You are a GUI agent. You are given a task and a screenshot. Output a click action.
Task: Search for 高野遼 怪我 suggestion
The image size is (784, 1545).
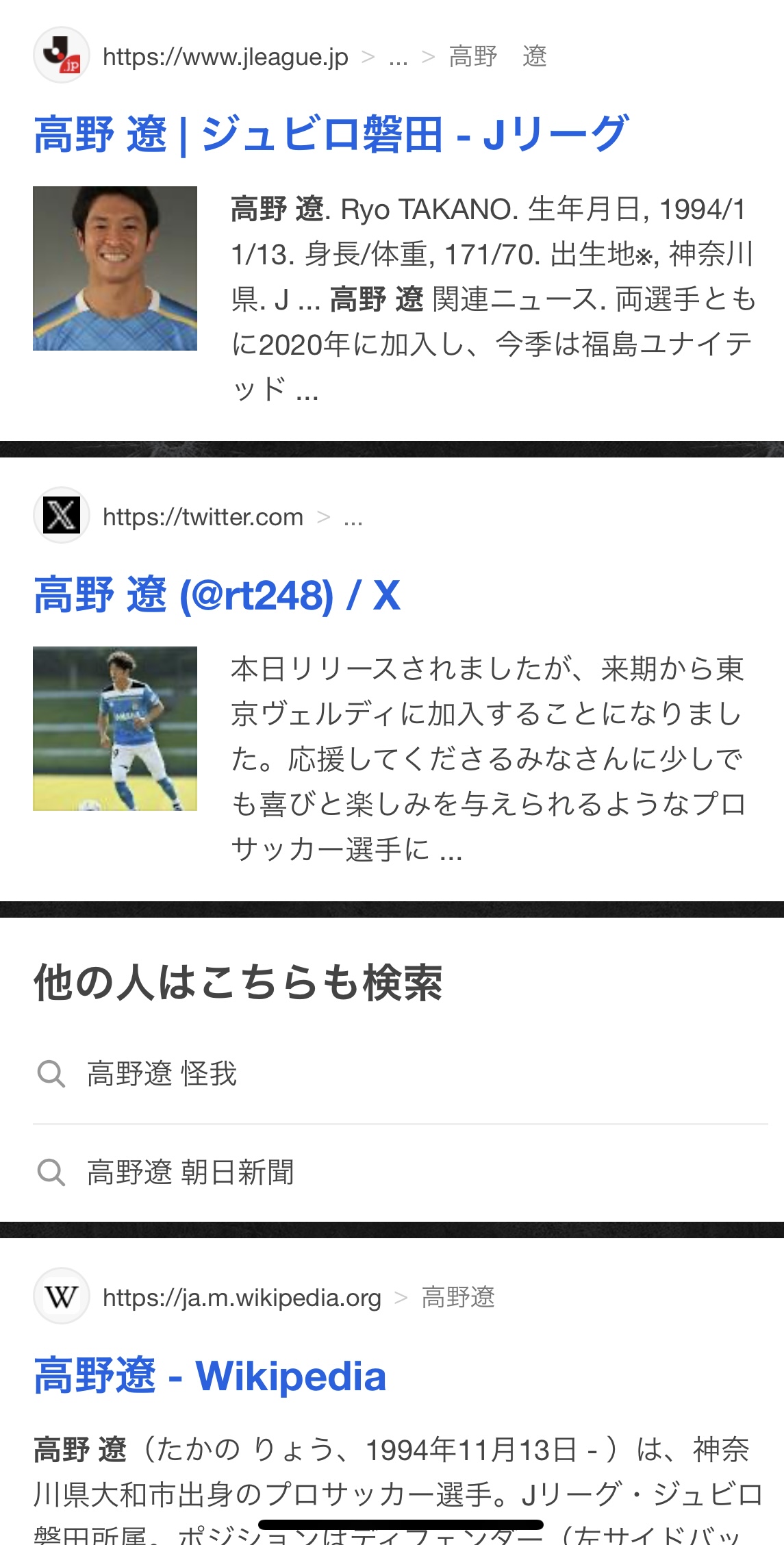coord(401,1074)
